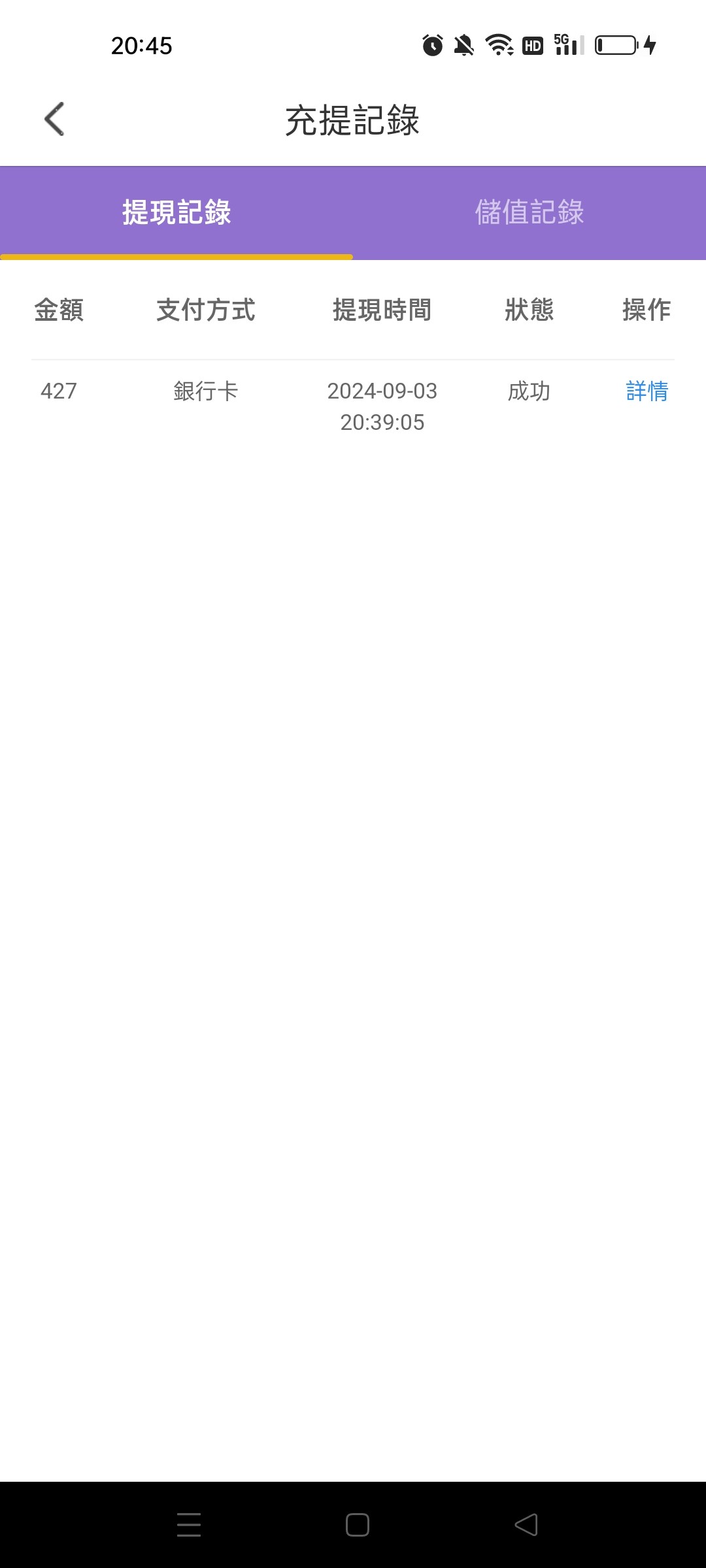706x1568 pixels.
Task: Switch to the 儲值記錄 tab
Action: [x=529, y=212]
